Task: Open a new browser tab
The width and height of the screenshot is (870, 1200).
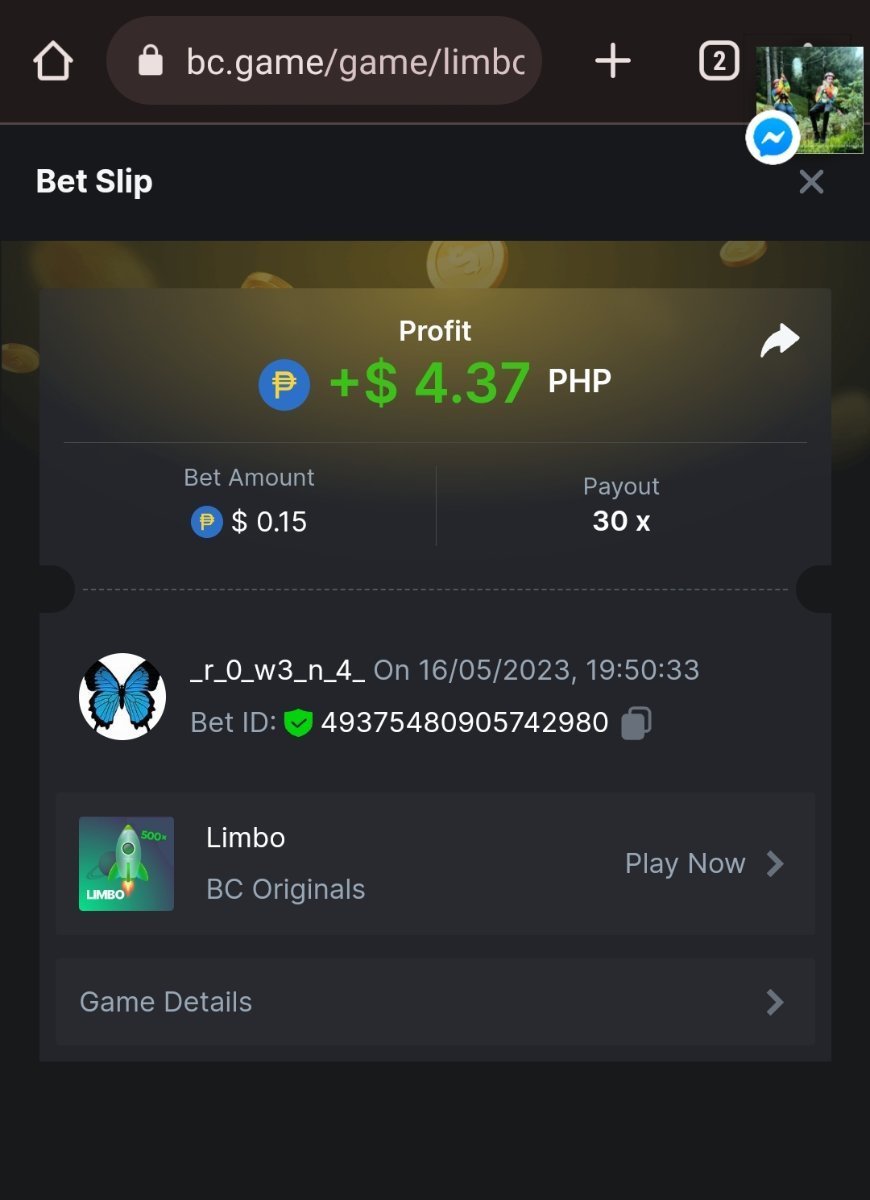Action: click(x=613, y=62)
